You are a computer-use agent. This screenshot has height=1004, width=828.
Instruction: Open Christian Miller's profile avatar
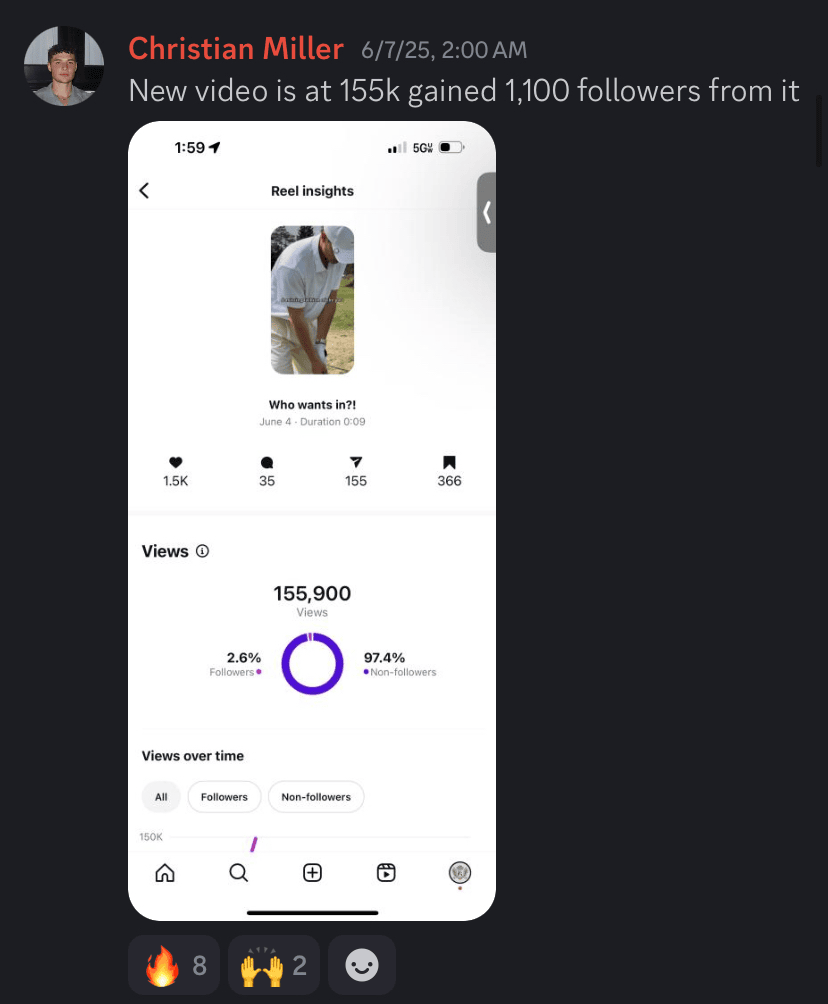coord(64,66)
